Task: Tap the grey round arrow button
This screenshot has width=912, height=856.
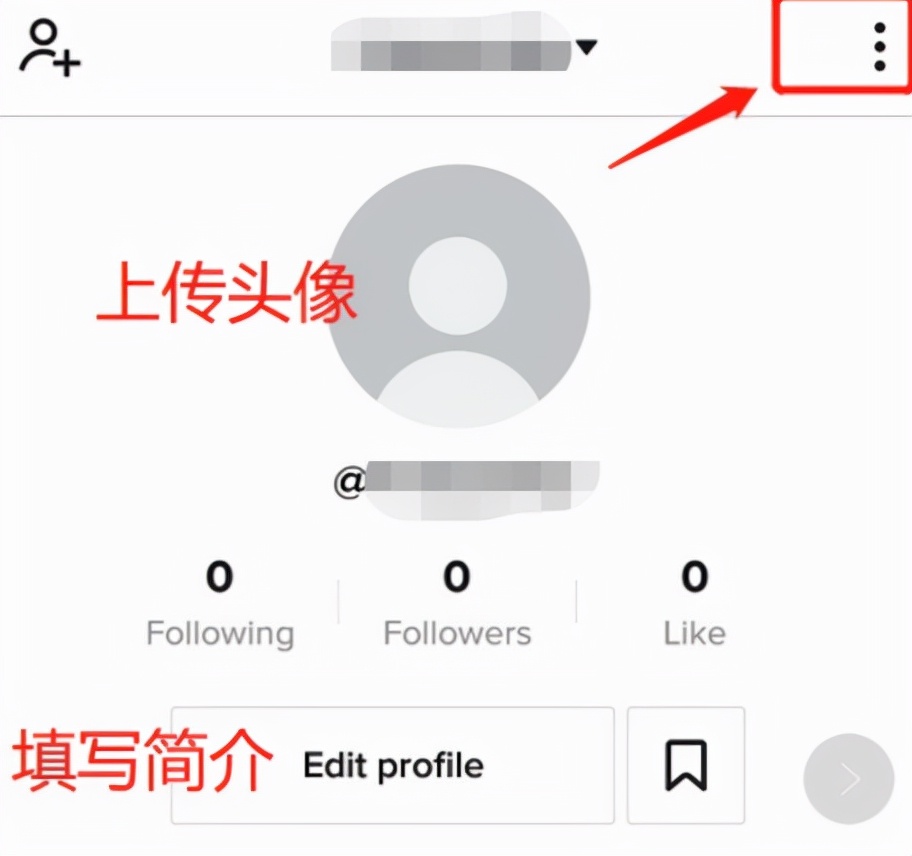Action: [848, 779]
